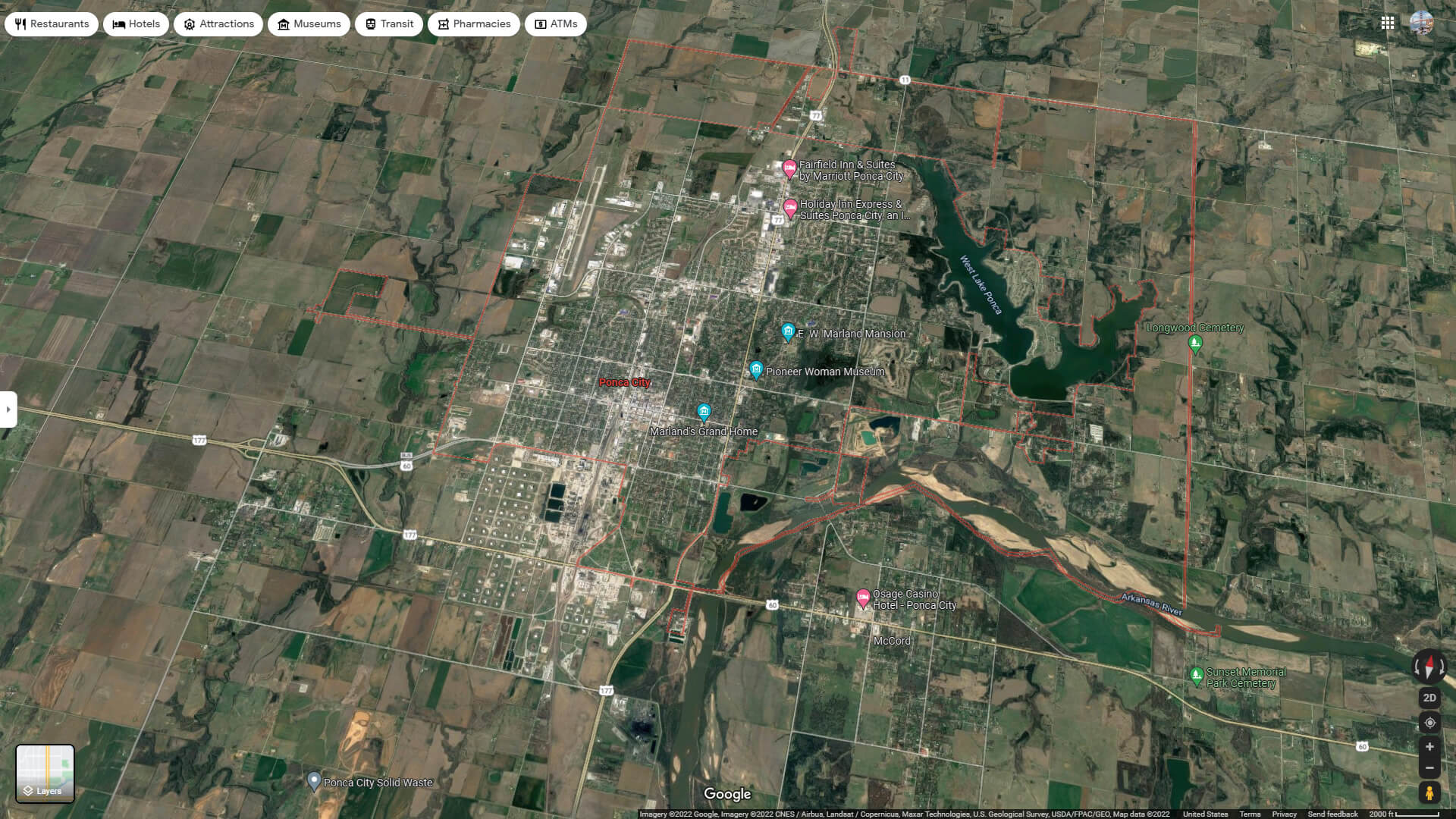Select the Osage Casino Hotel pin
The width and height of the screenshot is (1456, 819).
point(863,598)
